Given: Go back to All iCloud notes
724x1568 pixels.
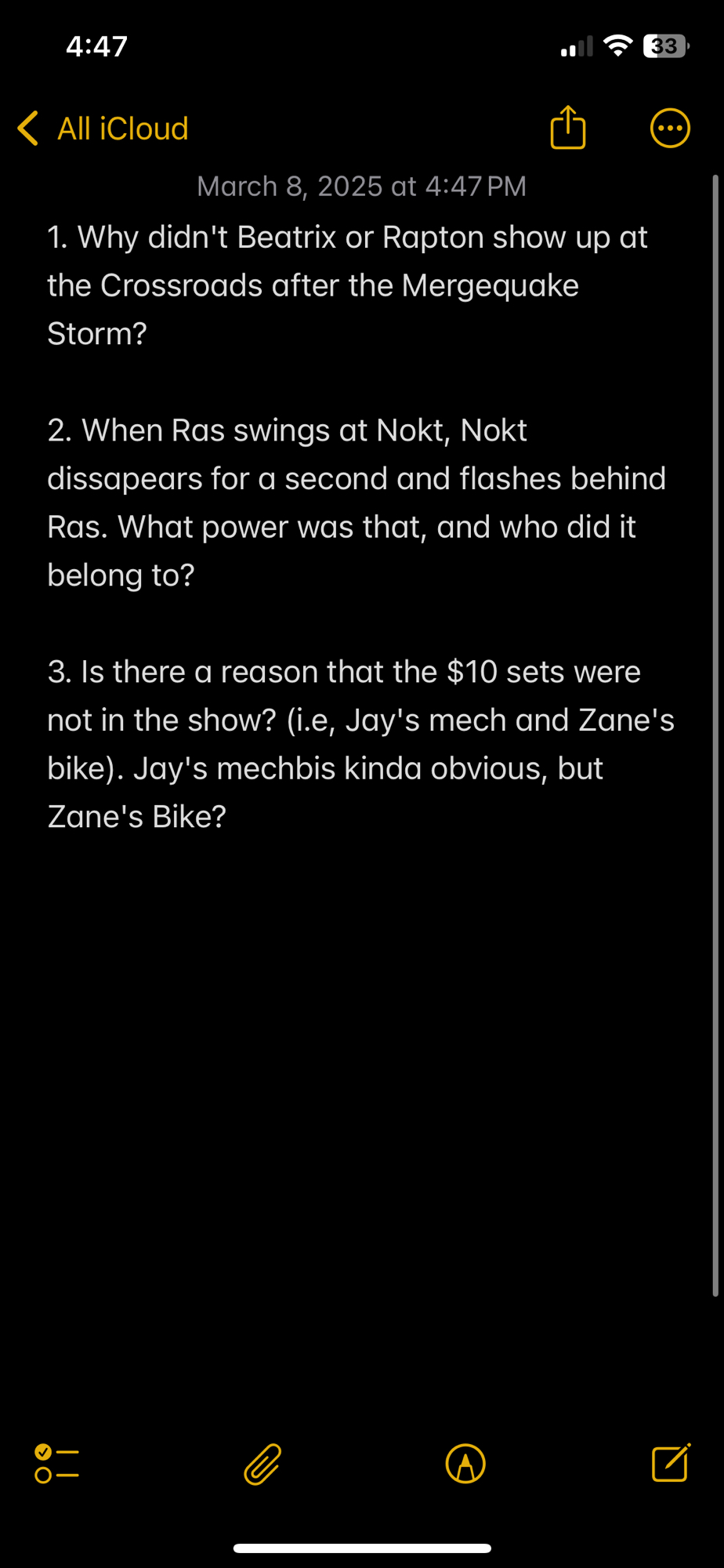Looking at the screenshot, I should [103, 129].
